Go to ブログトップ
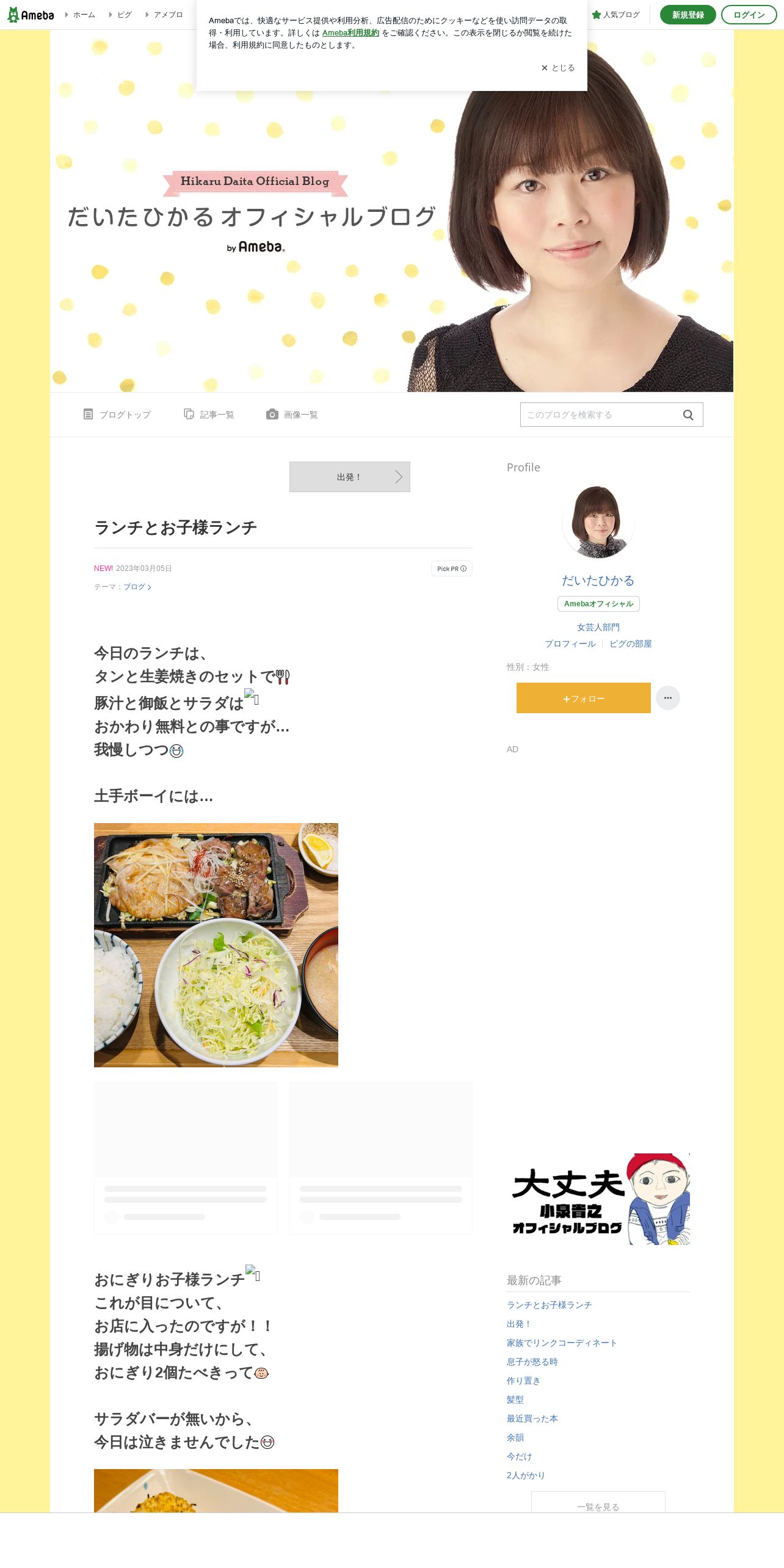The width and height of the screenshot is (784, 1568). click(x=117, y=415)
